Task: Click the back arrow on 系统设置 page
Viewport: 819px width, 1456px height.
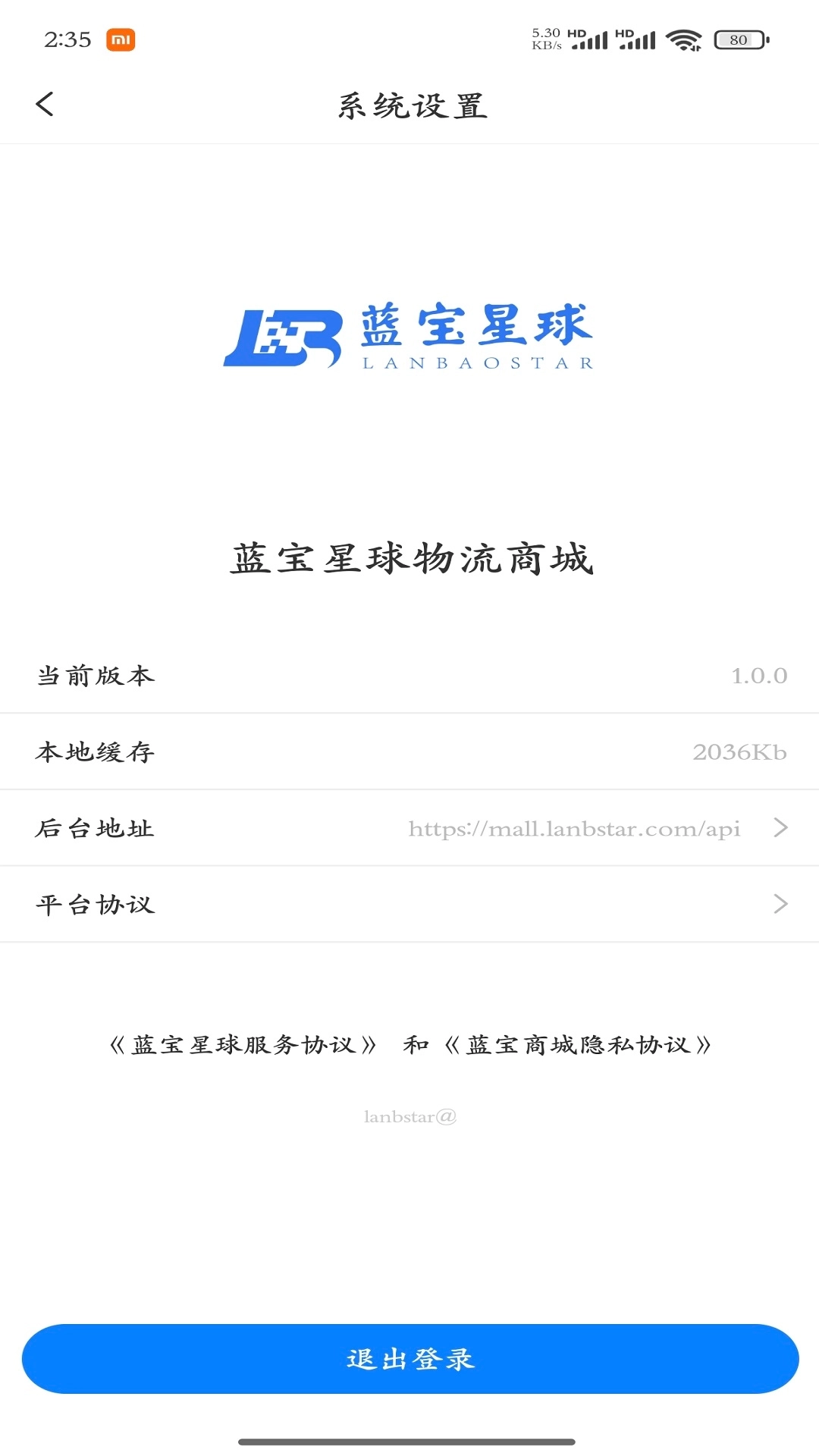Action: [x=45, y=104]
